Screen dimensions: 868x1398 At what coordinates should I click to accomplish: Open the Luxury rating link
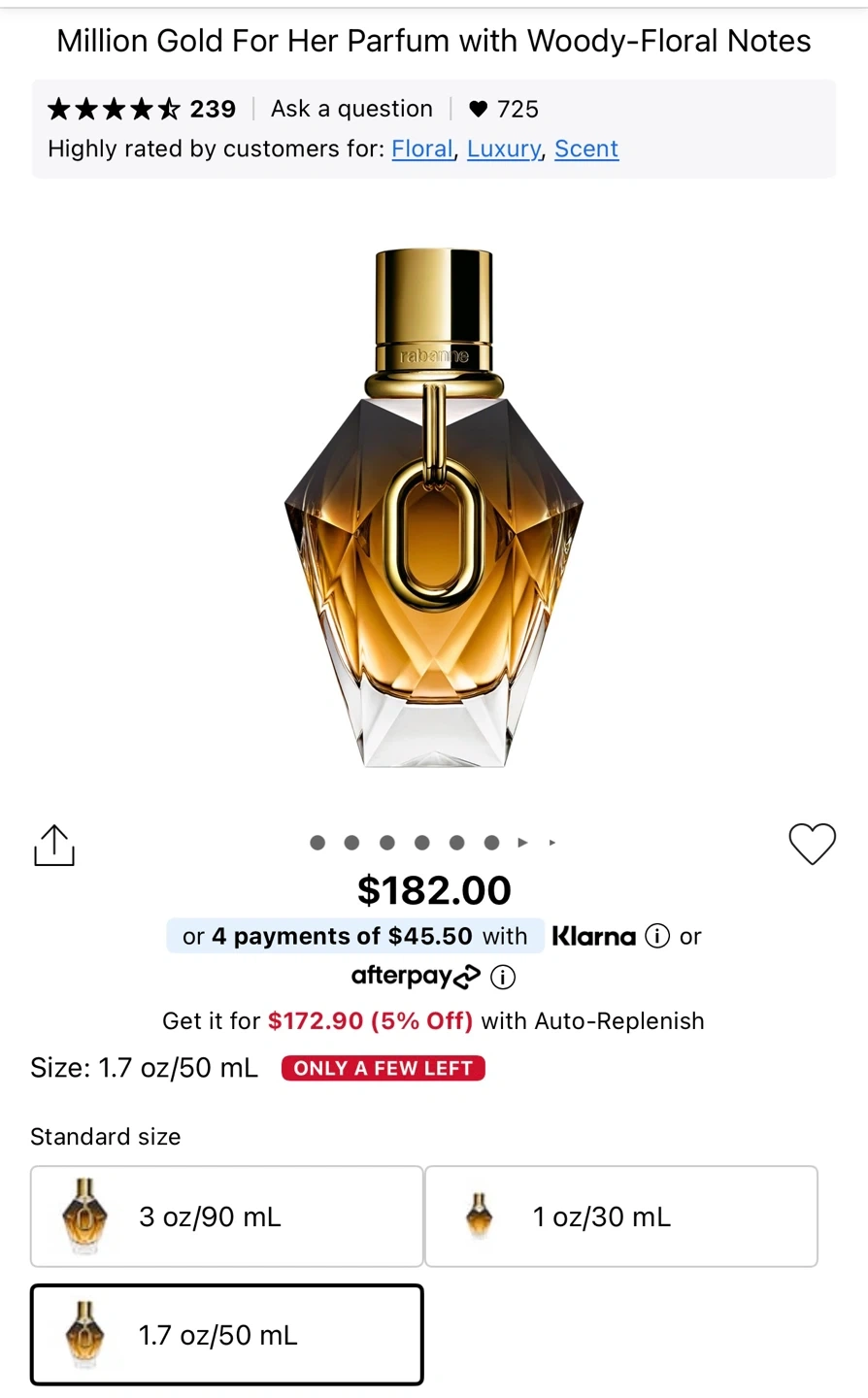(504, 149)
